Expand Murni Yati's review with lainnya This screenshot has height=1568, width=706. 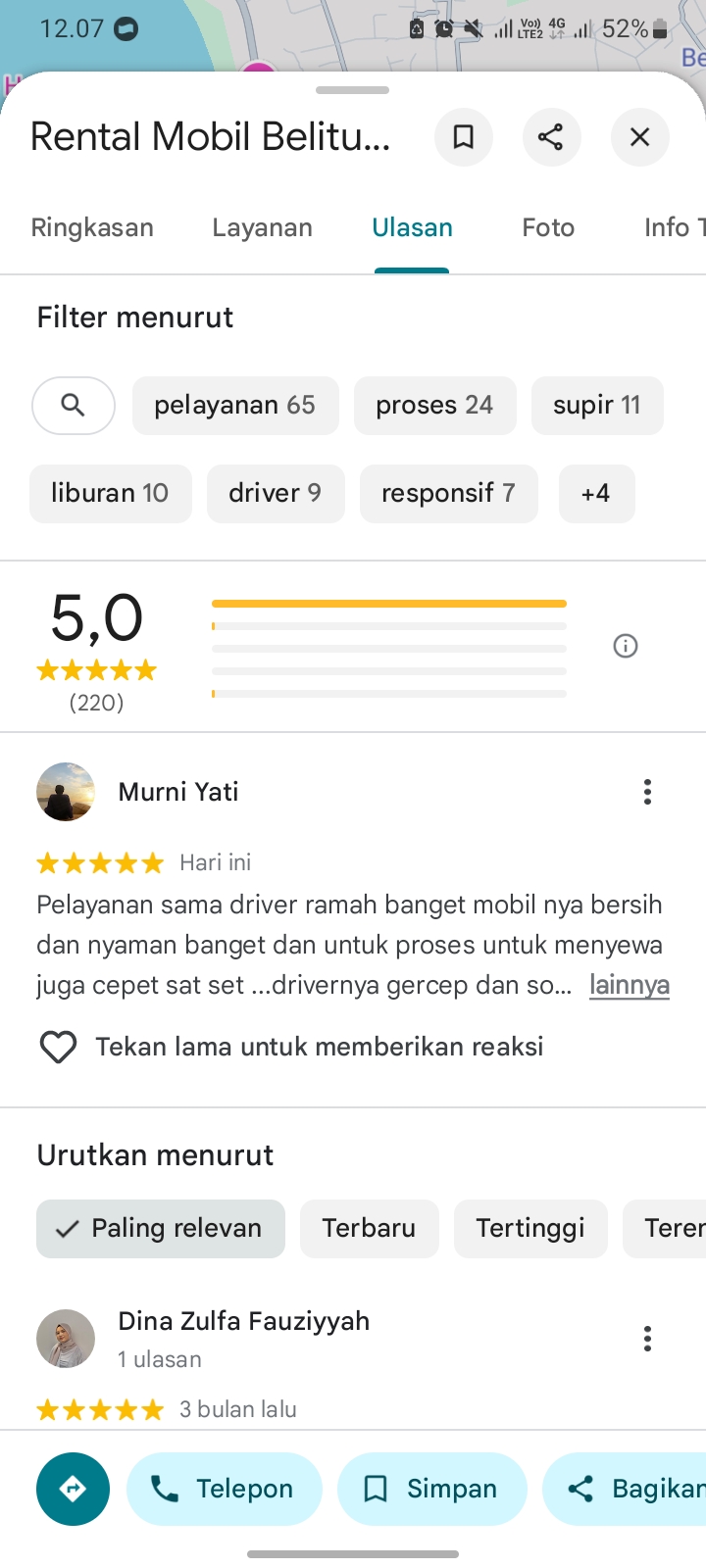(630, 985)
